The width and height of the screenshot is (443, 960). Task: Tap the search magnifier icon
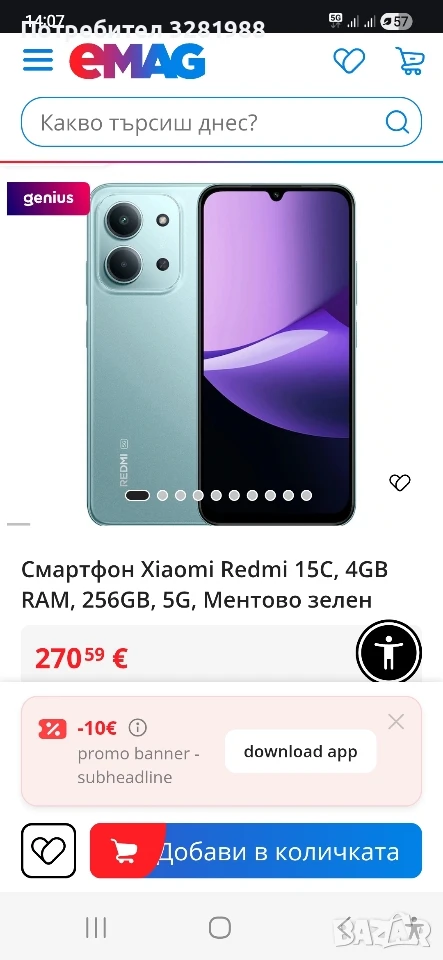397,122
